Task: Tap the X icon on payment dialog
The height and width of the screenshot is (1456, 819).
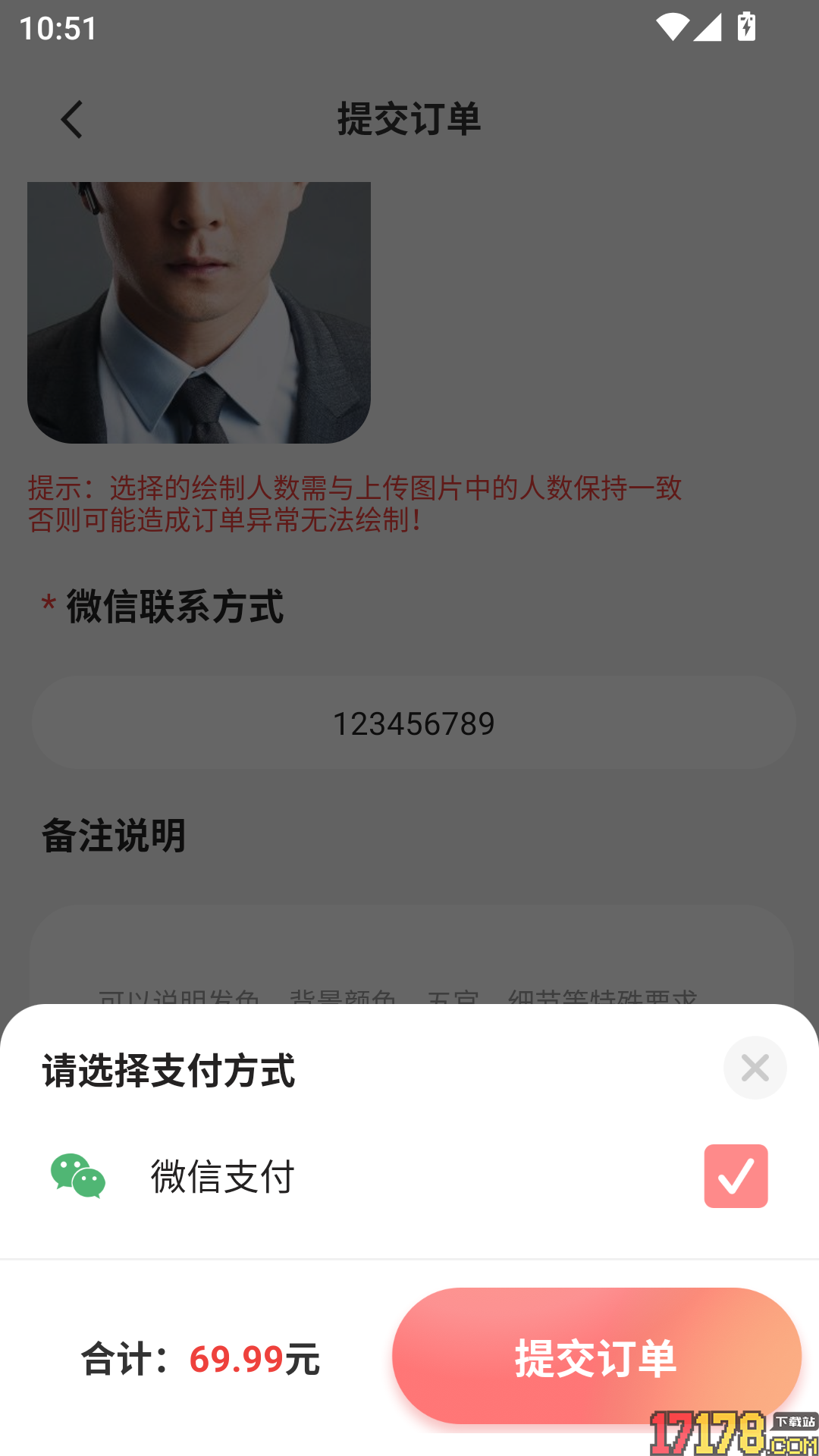Action: (x=755, y=1068)
